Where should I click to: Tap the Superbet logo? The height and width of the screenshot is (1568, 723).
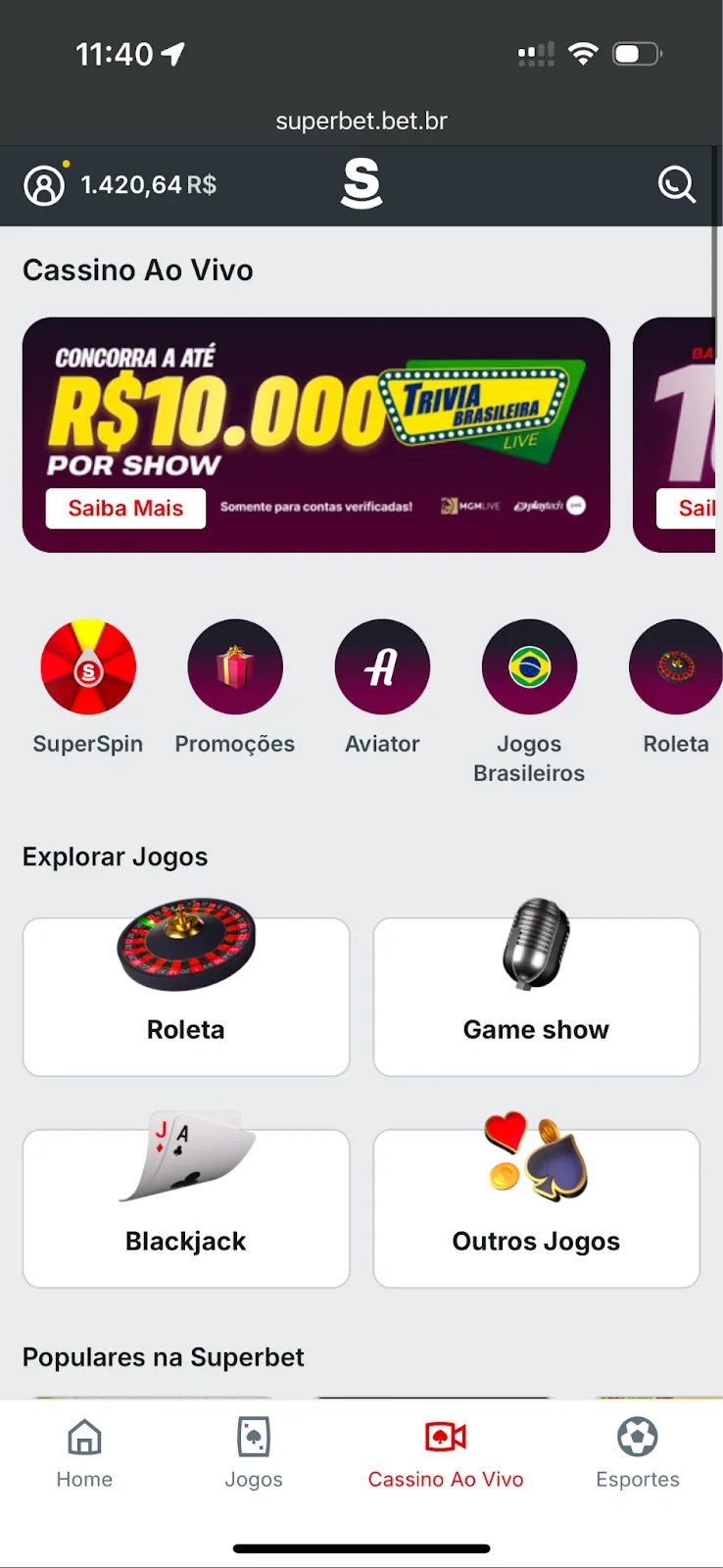coord(361,184)
